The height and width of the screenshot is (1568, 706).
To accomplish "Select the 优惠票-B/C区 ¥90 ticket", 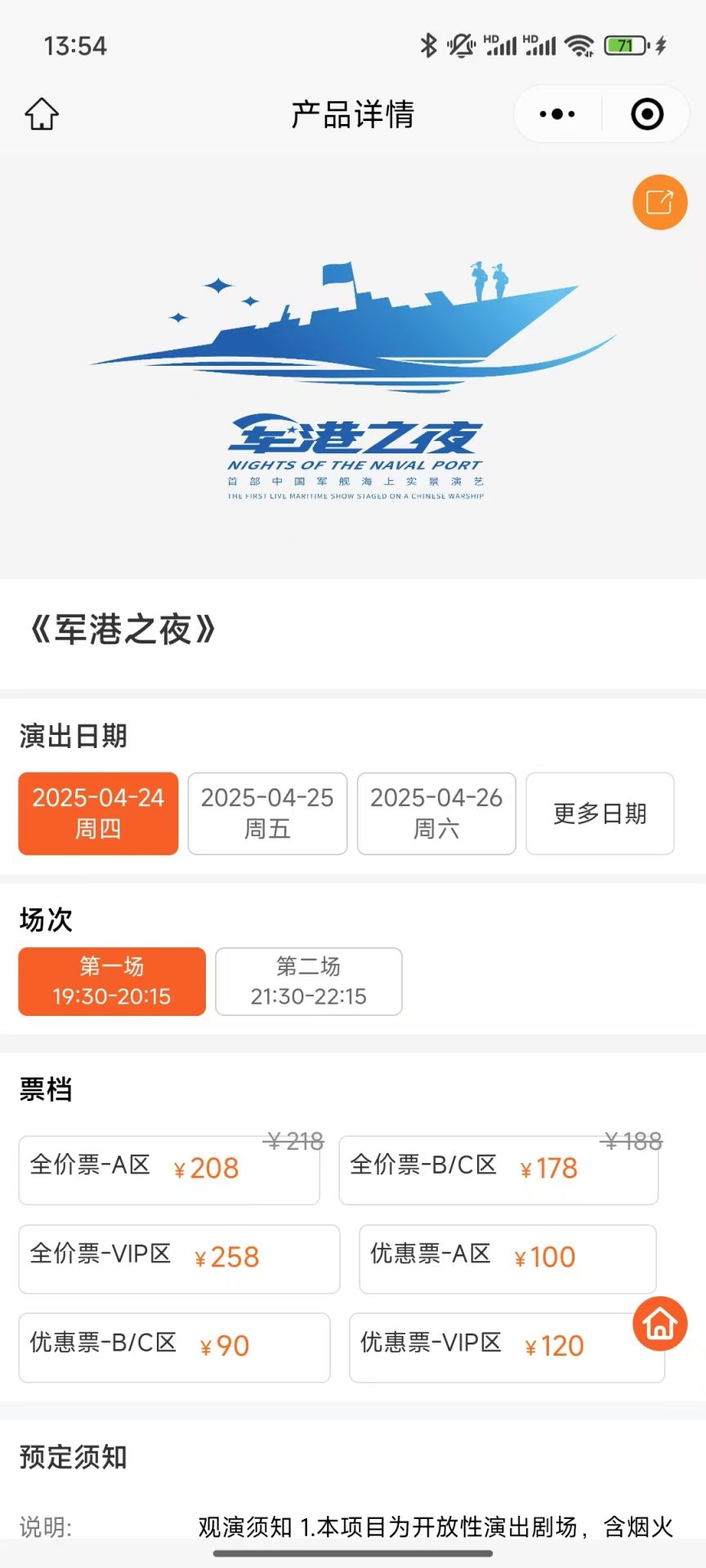I will [174, 1347].
